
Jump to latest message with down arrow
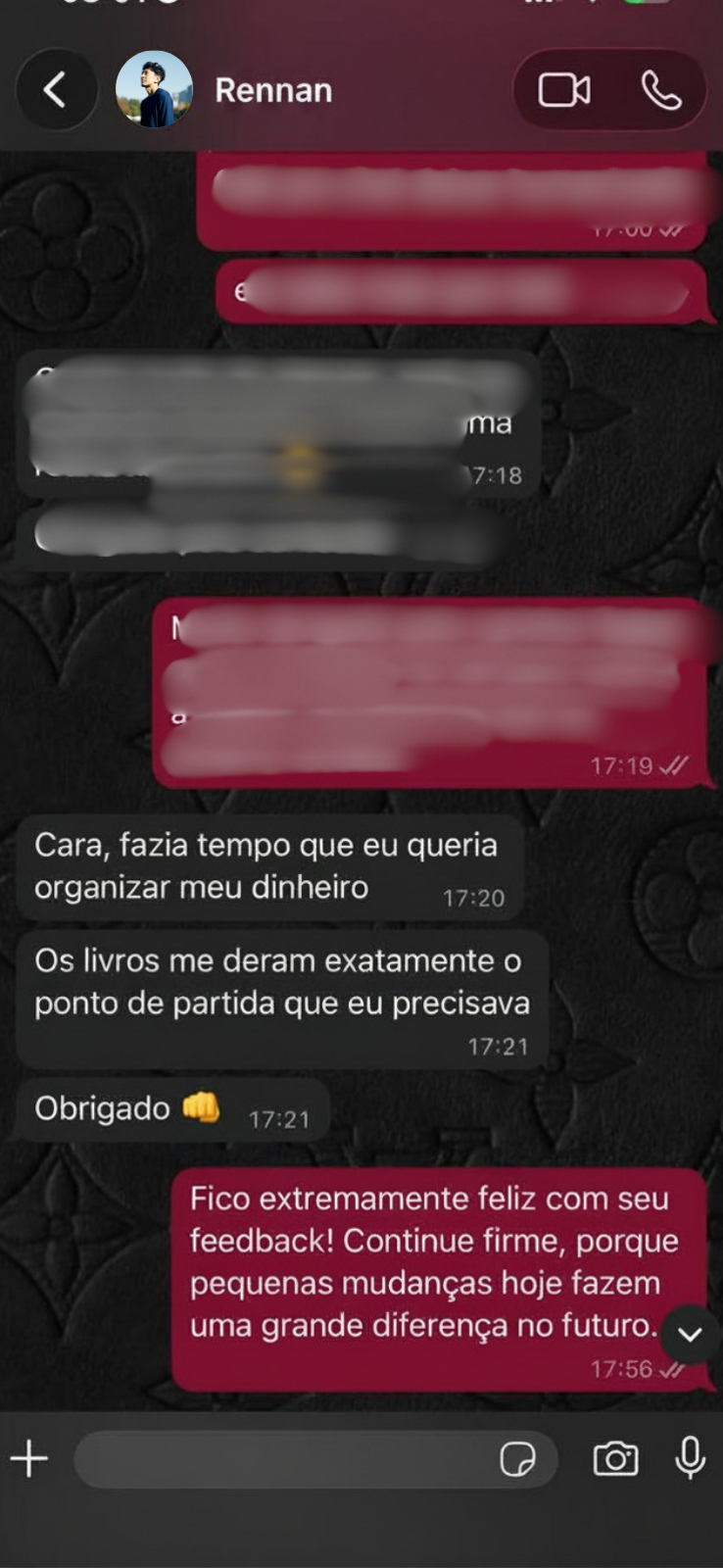click(x=690, y=1335)
